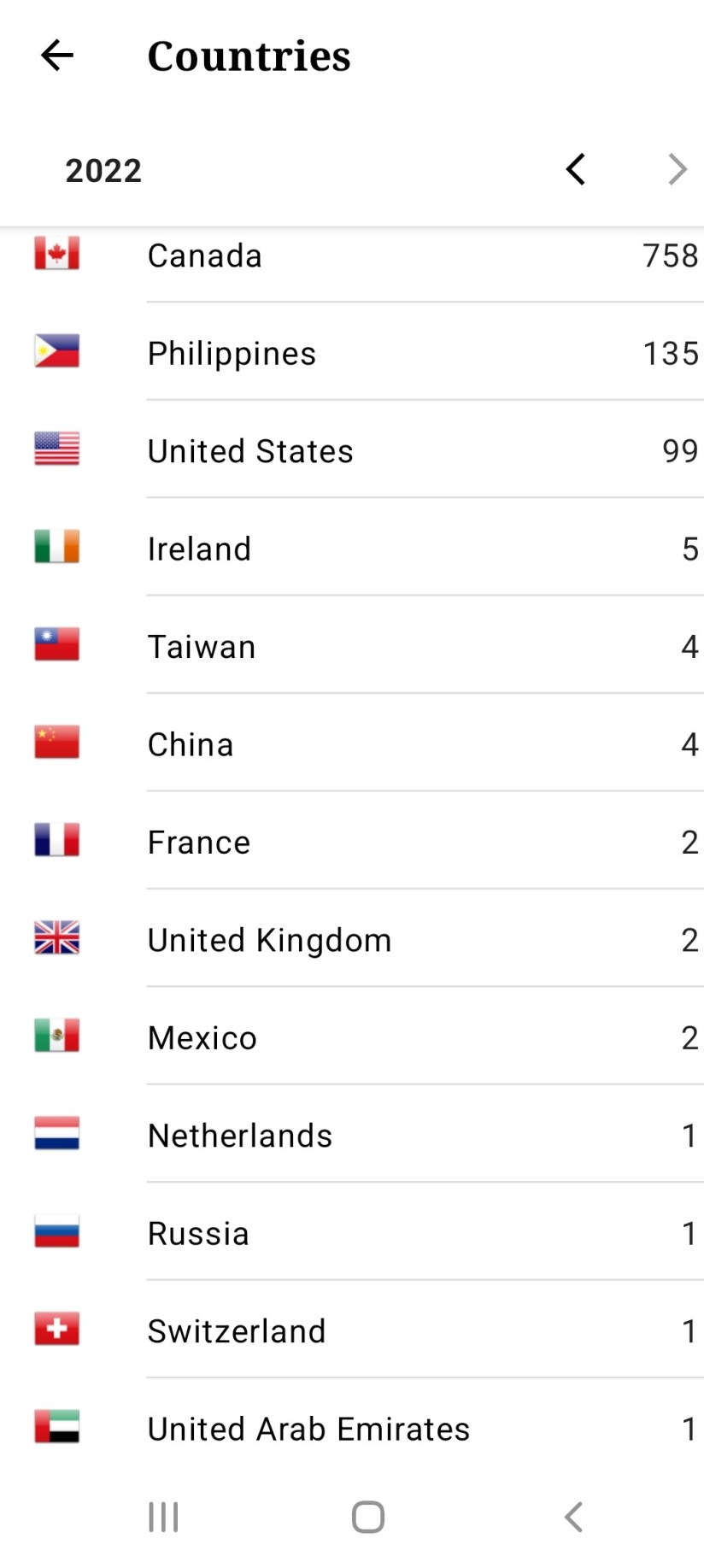704x1568 pixels.
Task: Select France from the list
Action: 352,842
